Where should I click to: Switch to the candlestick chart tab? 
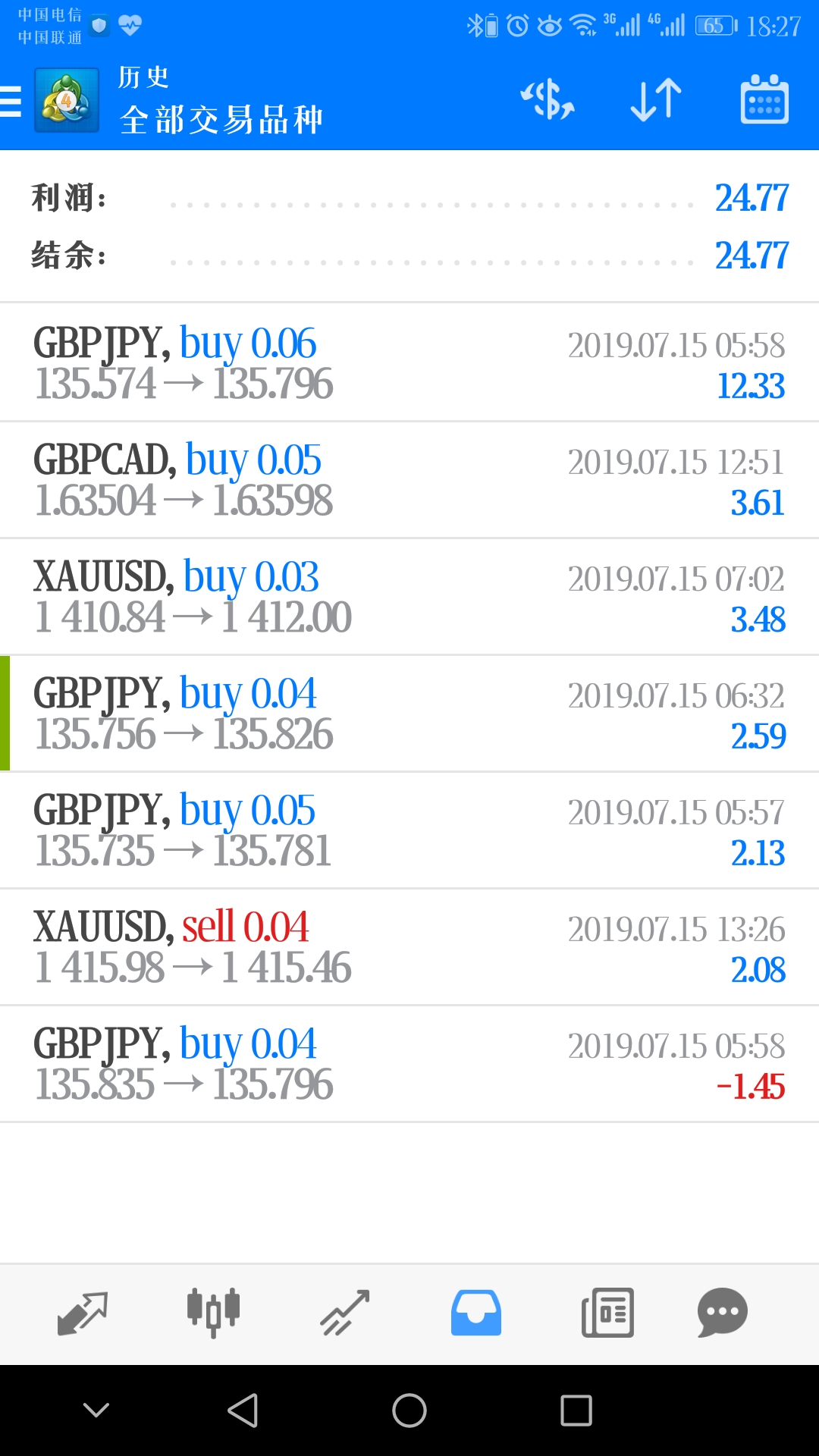pos(213,1312)
